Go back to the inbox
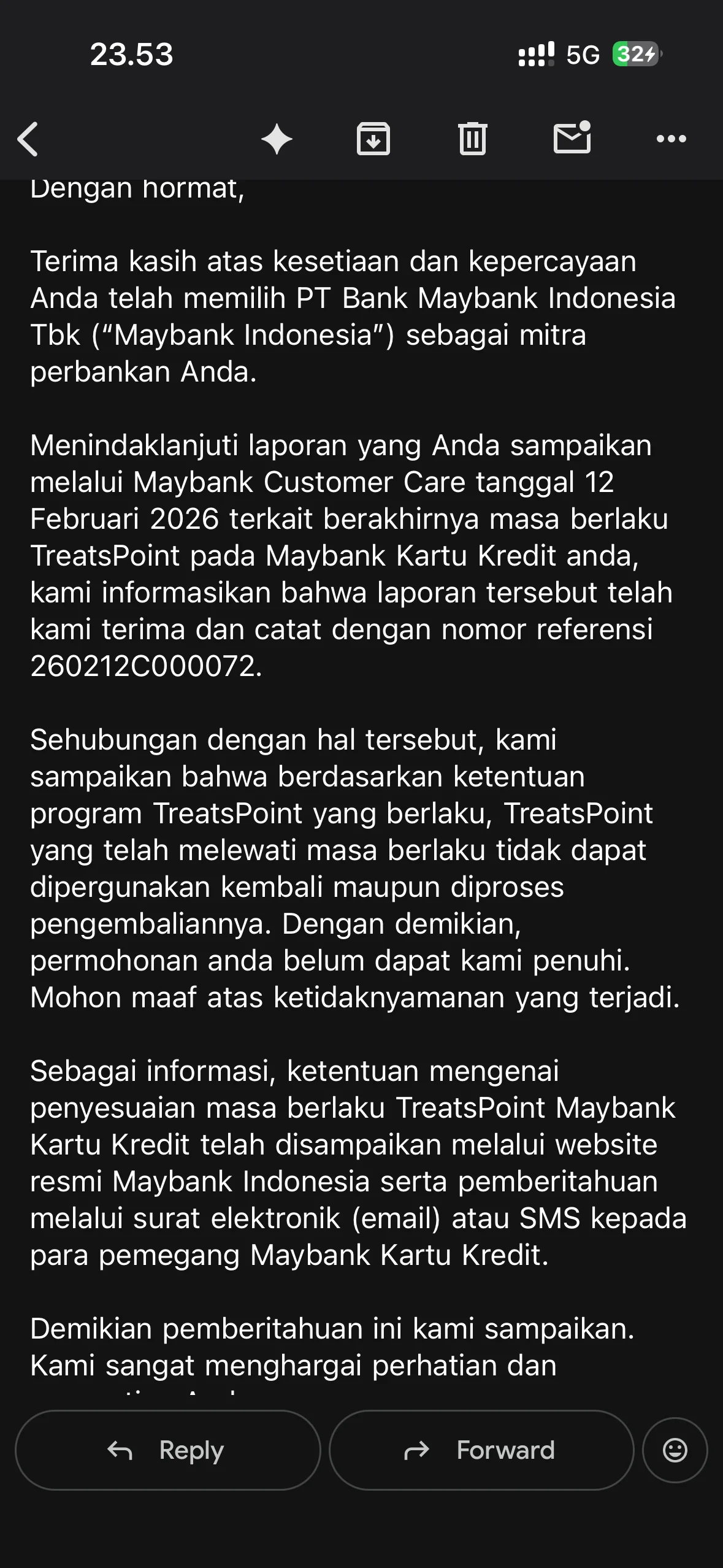Viewport: 723px width, 1568px height. pyautogui.click(x=28, y=139)
